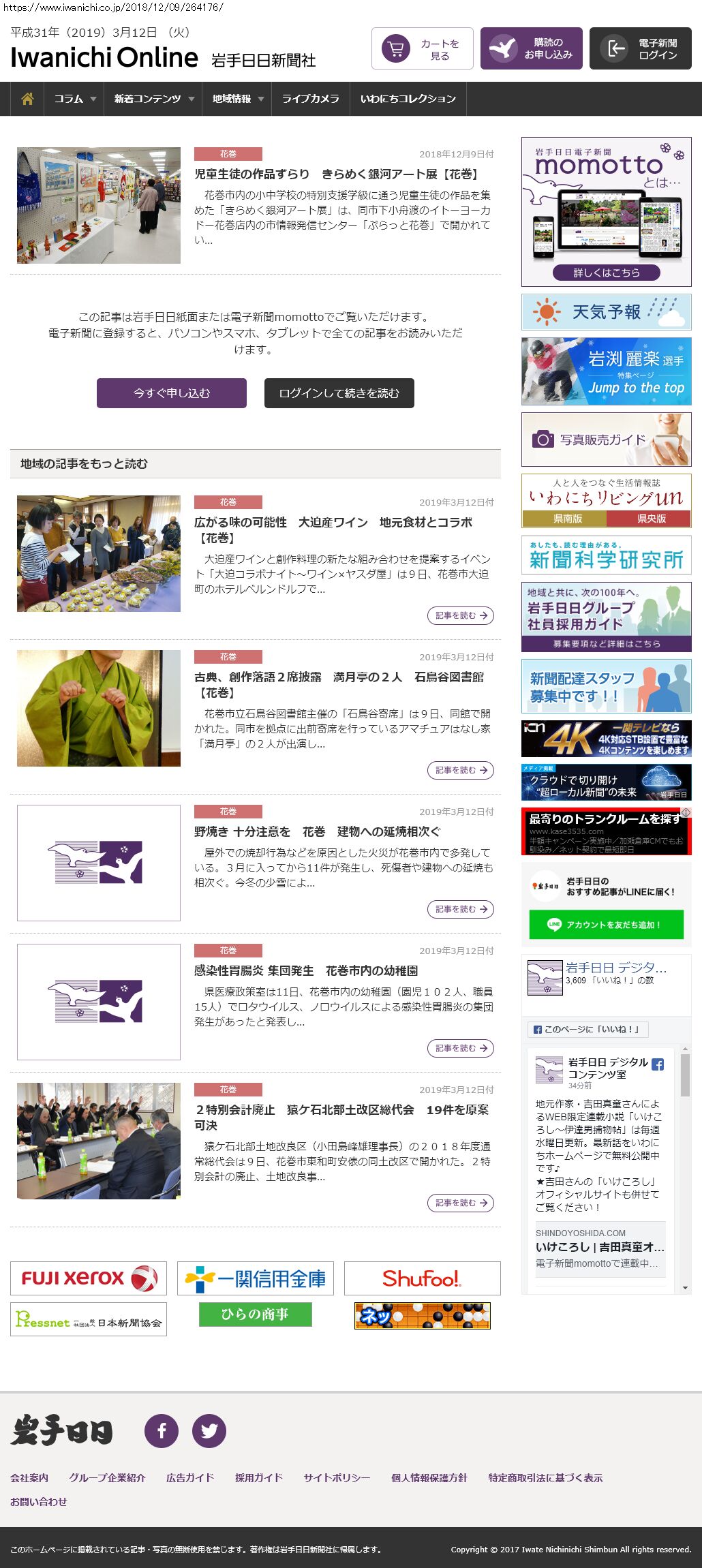Expand the コラム dropdown menu

[74, 99]
